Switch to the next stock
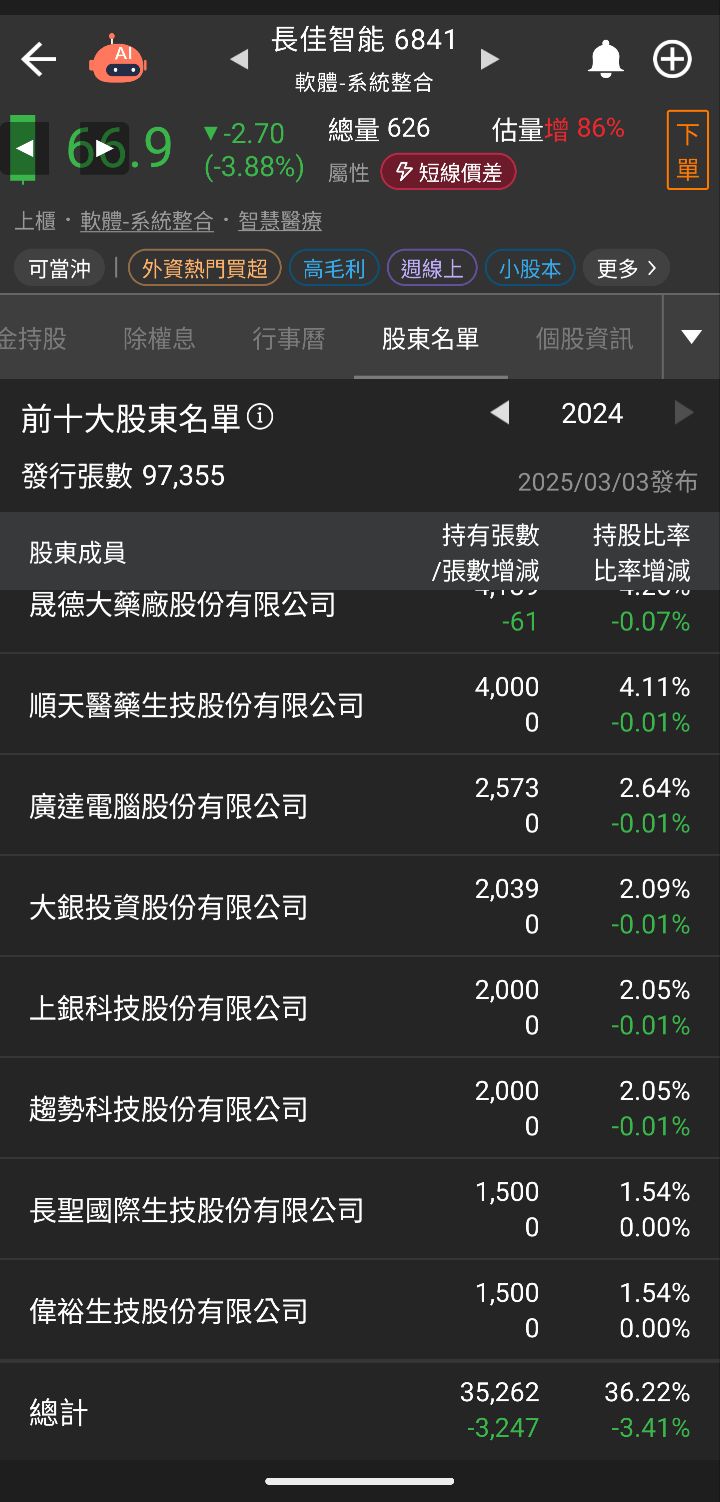Viewport: 720px width, 1502px height. [489, 60]
